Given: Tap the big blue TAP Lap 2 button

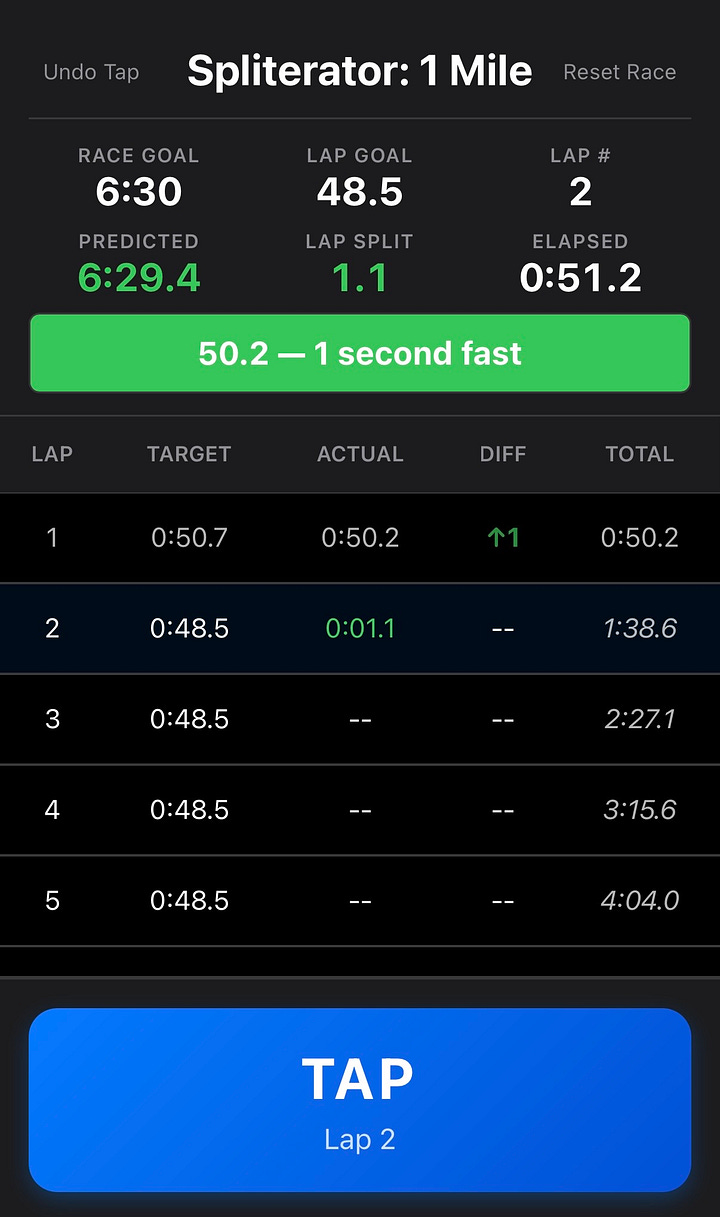Looking at the screenshot, I should click(x=360, y=1099).
